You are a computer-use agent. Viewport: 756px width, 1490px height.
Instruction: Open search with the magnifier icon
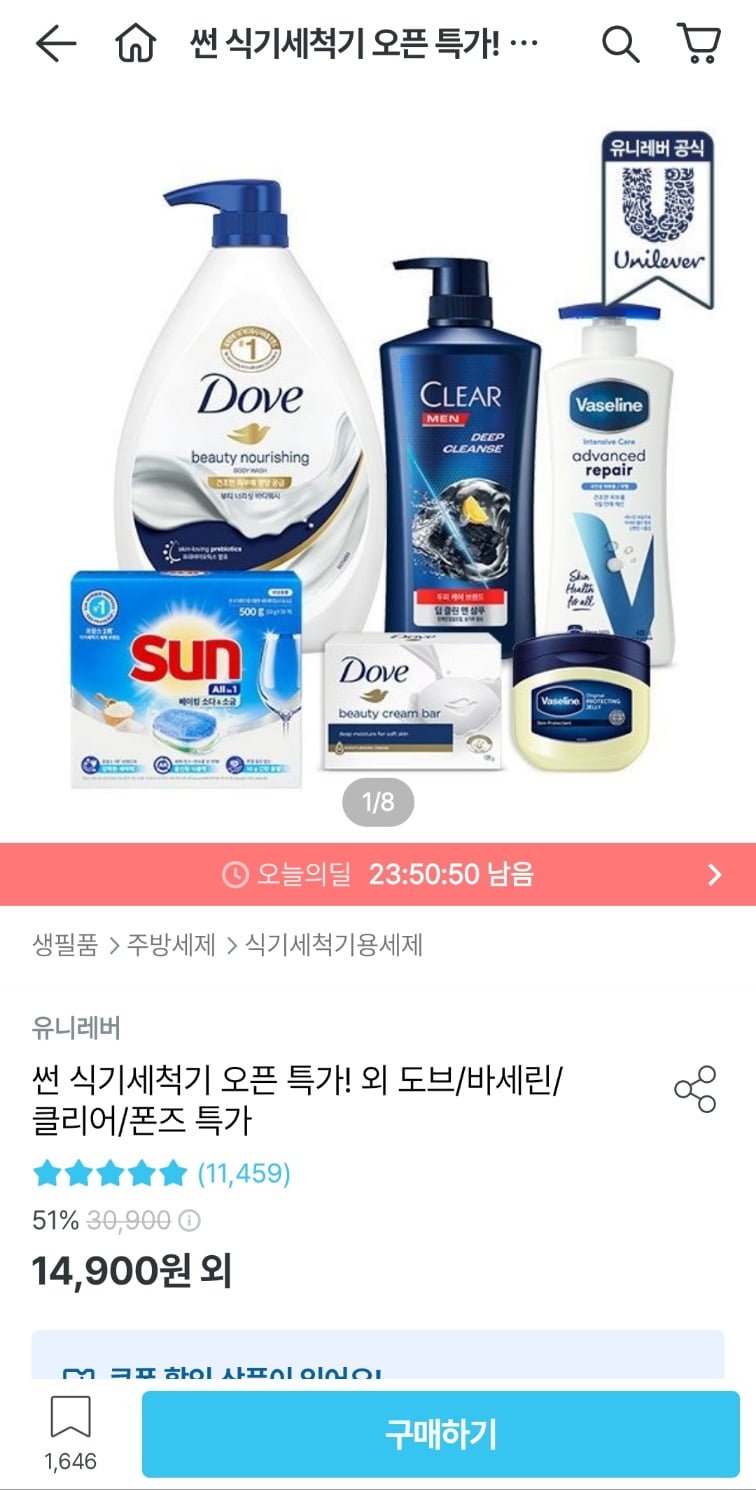[x=620, y=43]
